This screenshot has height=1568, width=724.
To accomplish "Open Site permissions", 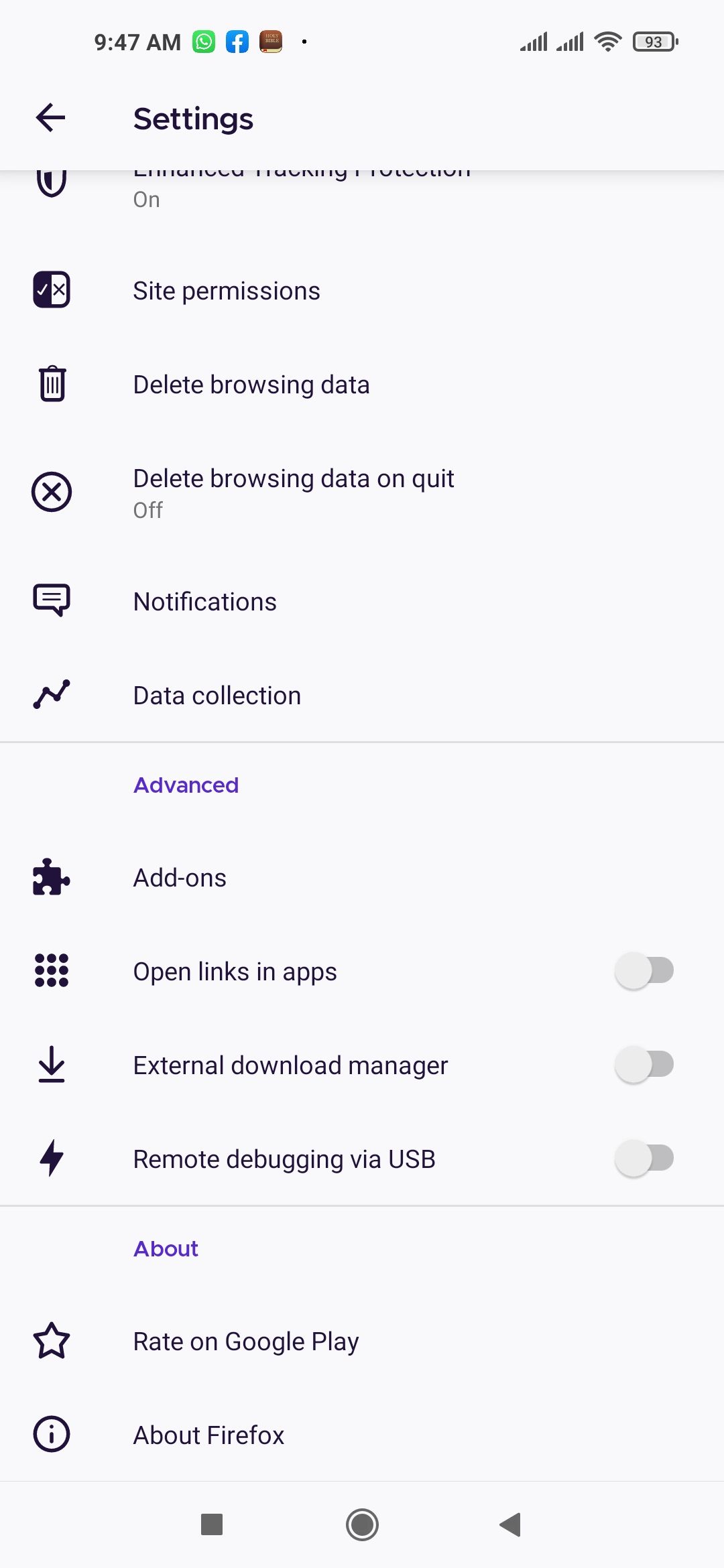I will pos(227,291).
